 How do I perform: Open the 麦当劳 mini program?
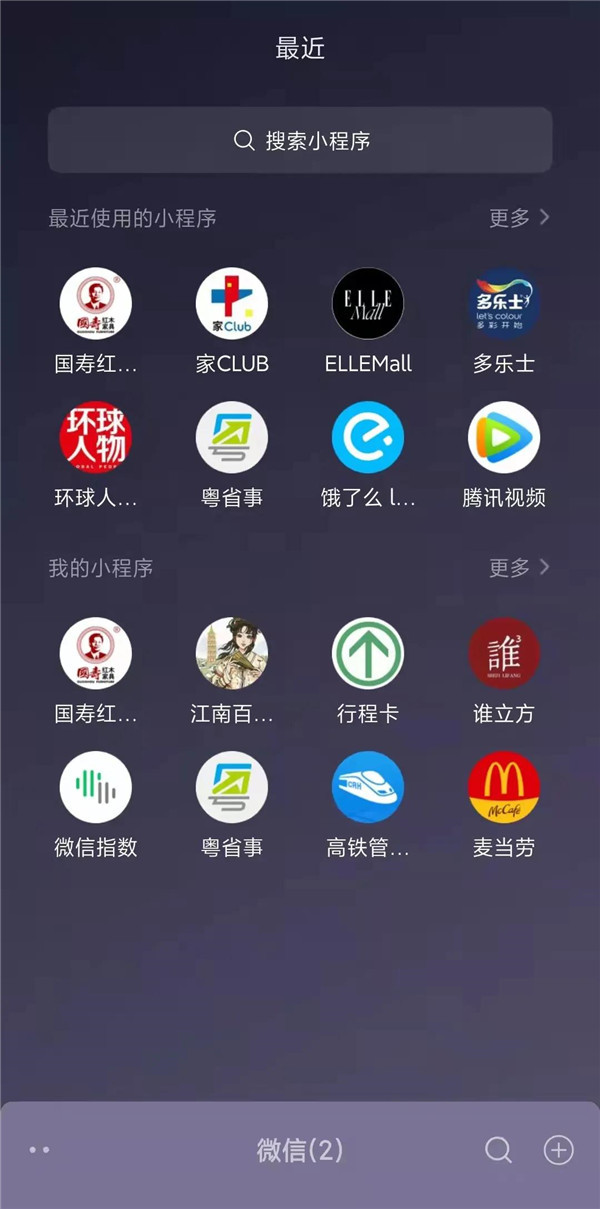tap(504, 788)
